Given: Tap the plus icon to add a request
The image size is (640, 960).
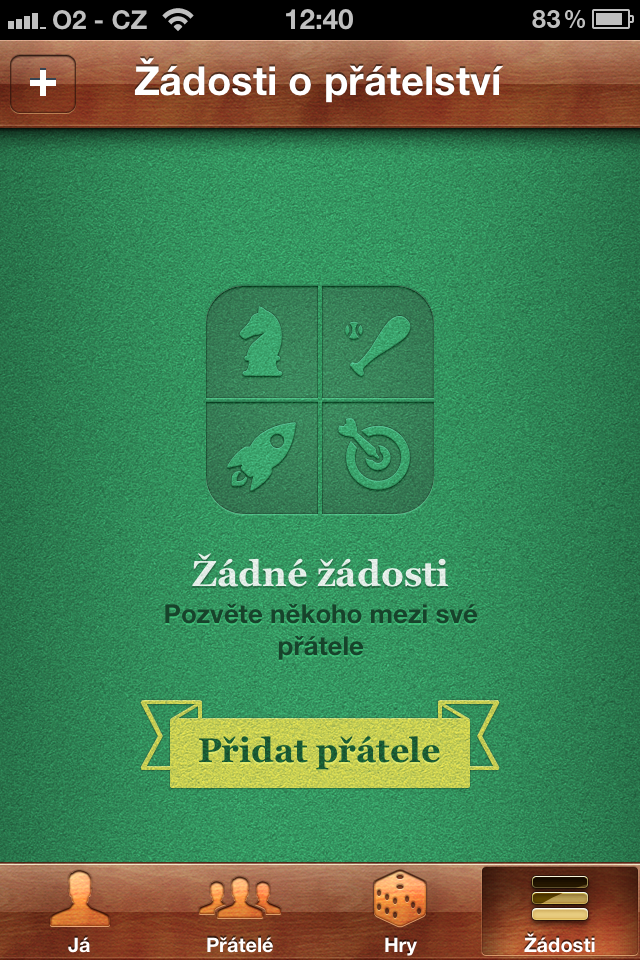Looking at the screenshot, I should click(x=43, y=84).
